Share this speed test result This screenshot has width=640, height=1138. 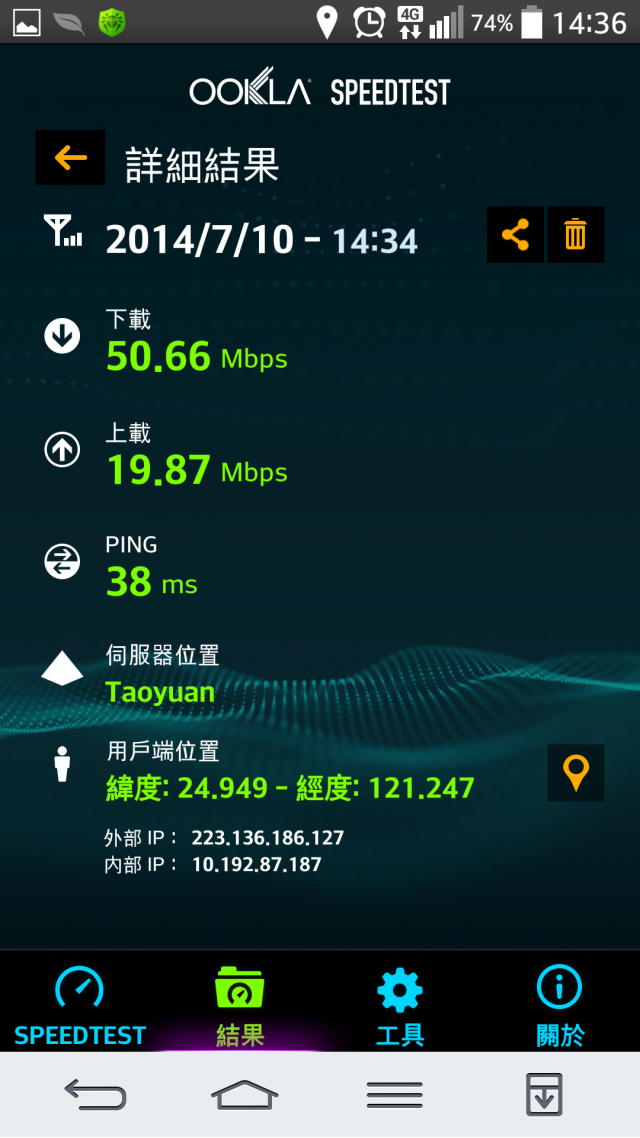click(x=515, y=235)
